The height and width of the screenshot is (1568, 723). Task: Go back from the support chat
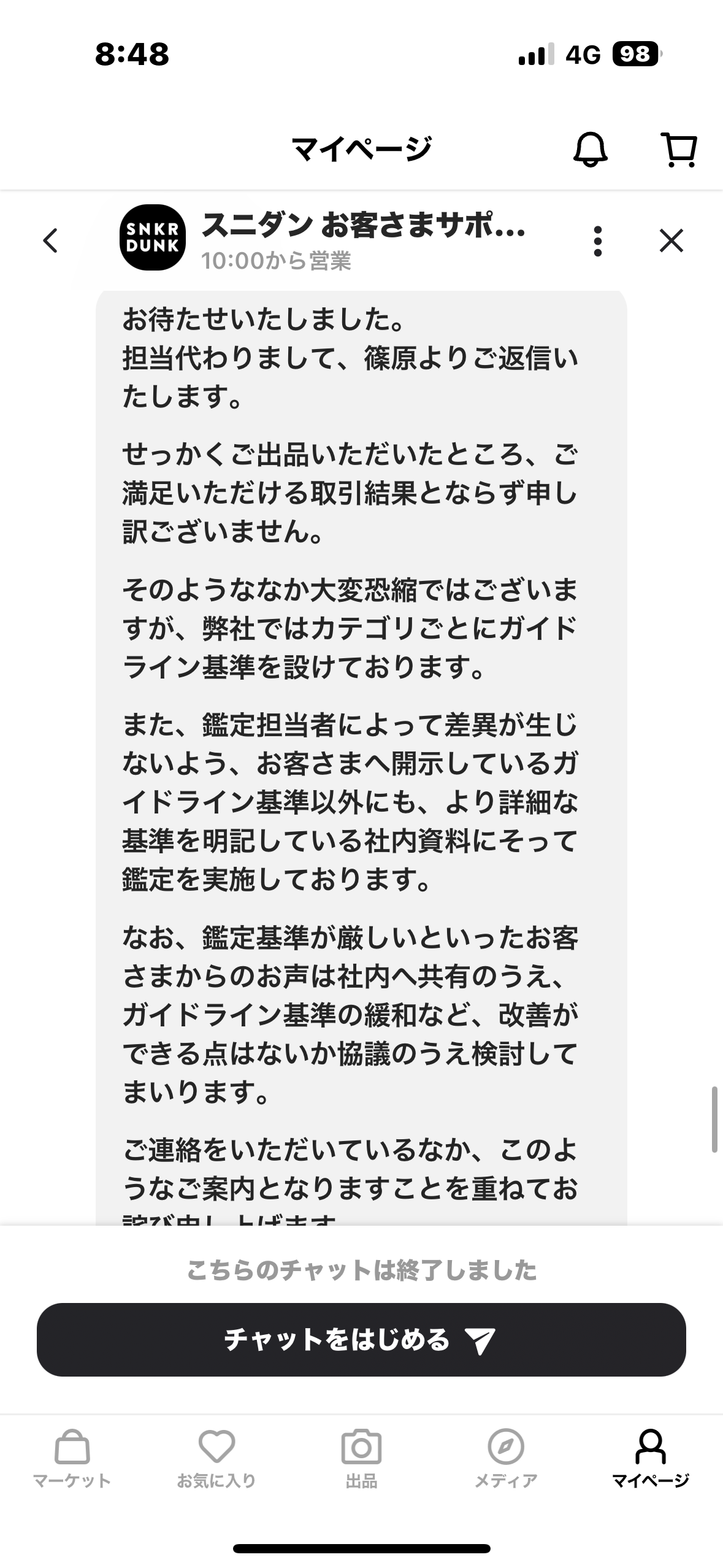pos(51,240)
